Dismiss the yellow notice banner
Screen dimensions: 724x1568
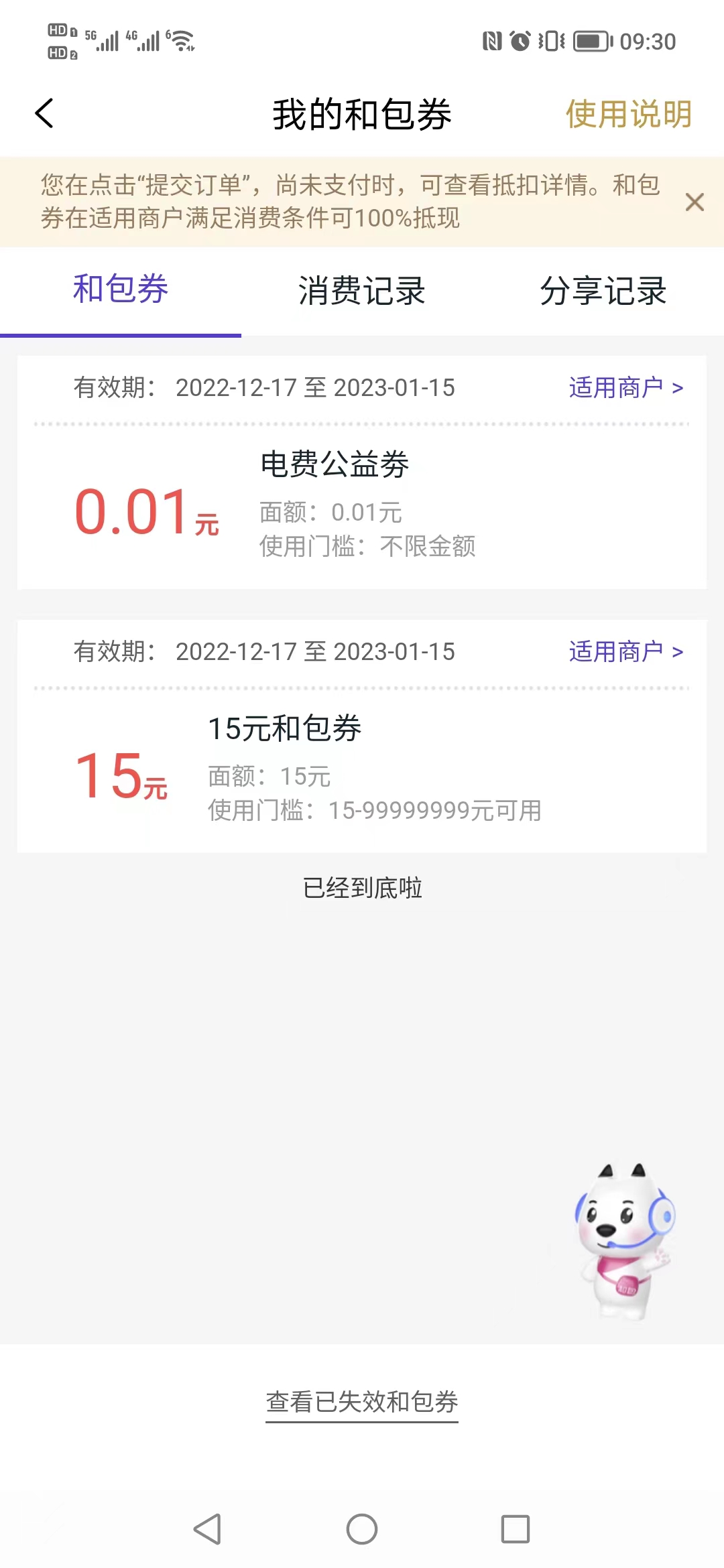[695, 202]
